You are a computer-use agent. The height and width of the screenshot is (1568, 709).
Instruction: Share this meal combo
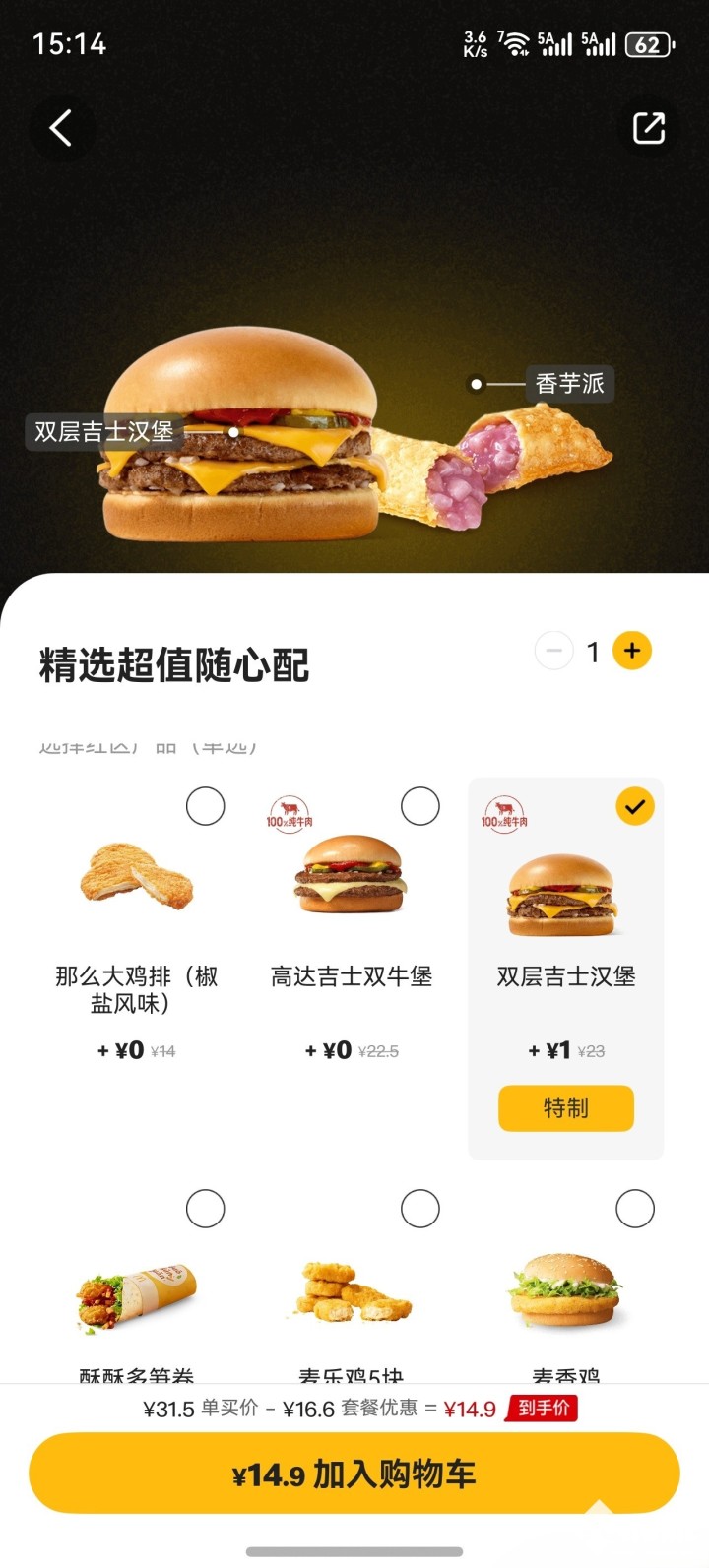click(648, 128)
